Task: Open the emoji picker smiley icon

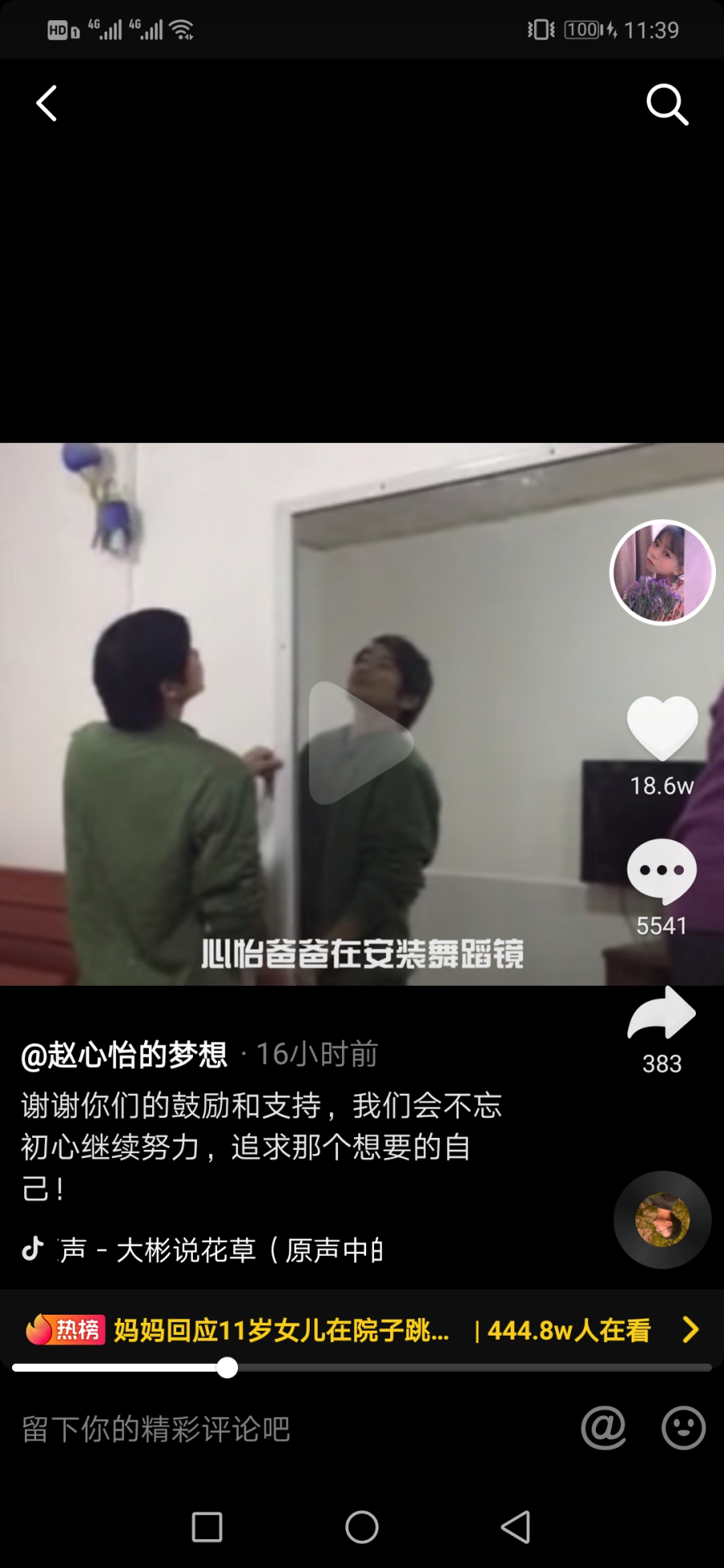Action: click(684, 1428)
